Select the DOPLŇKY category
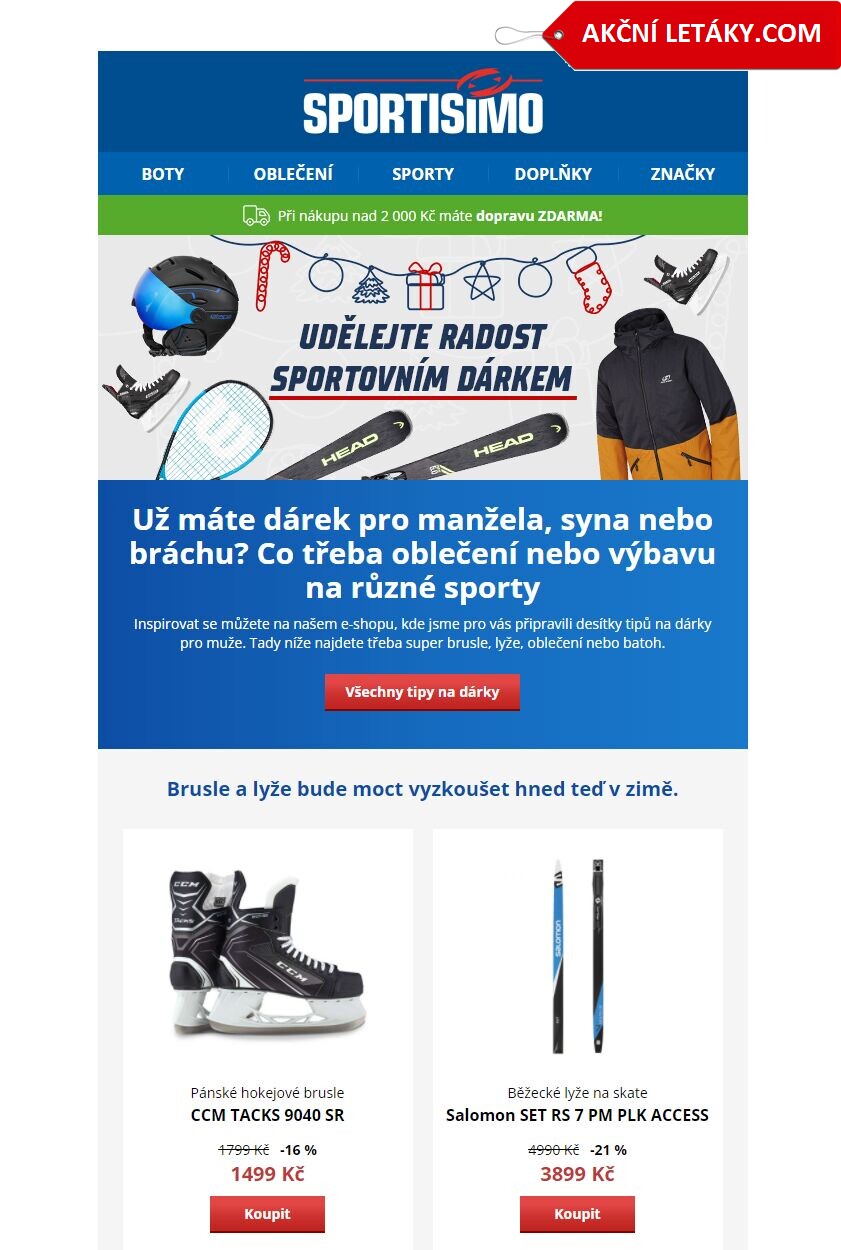 [553, 173]
